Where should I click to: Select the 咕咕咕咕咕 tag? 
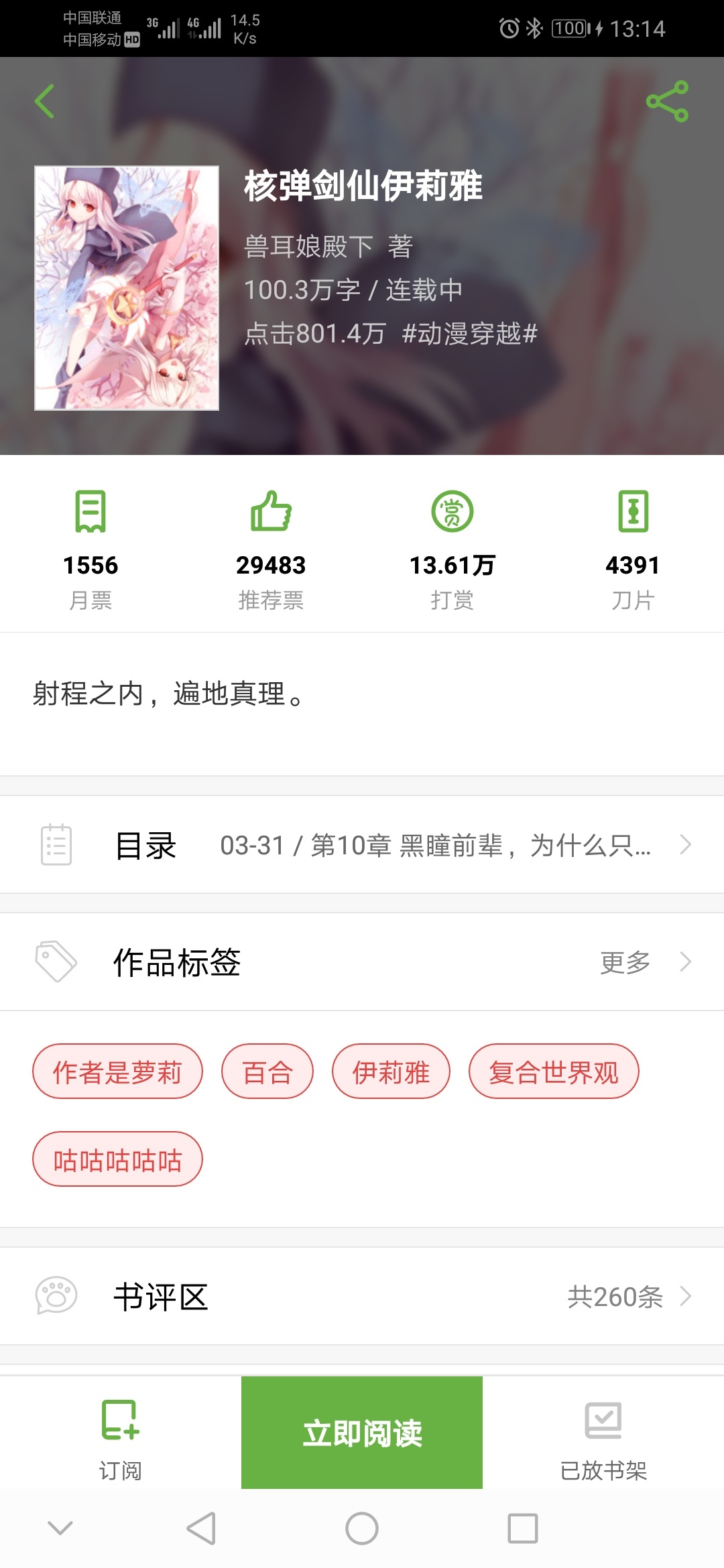pos(117,1159)
